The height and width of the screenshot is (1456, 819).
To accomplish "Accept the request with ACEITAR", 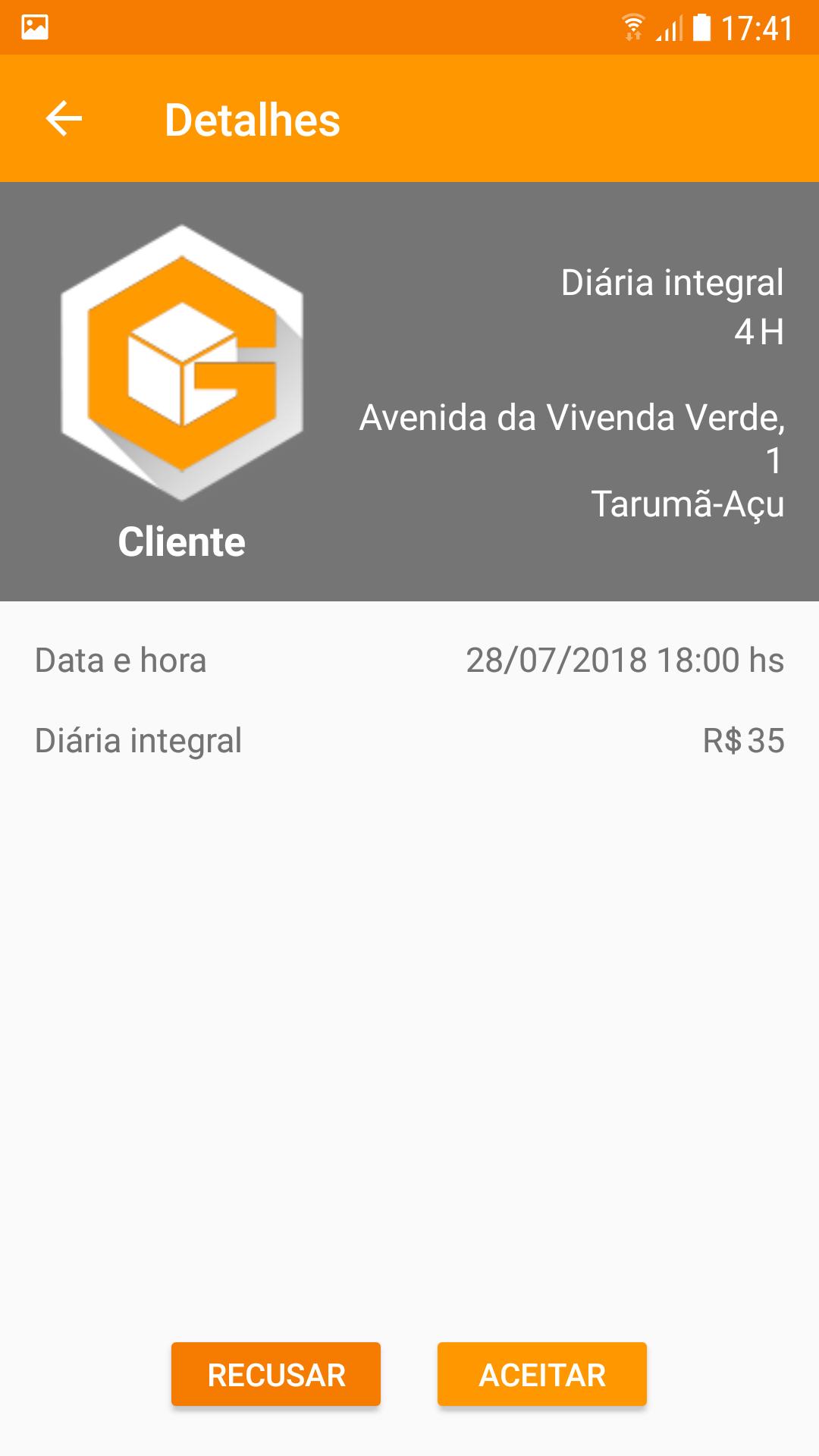I will coord(542,1374).
